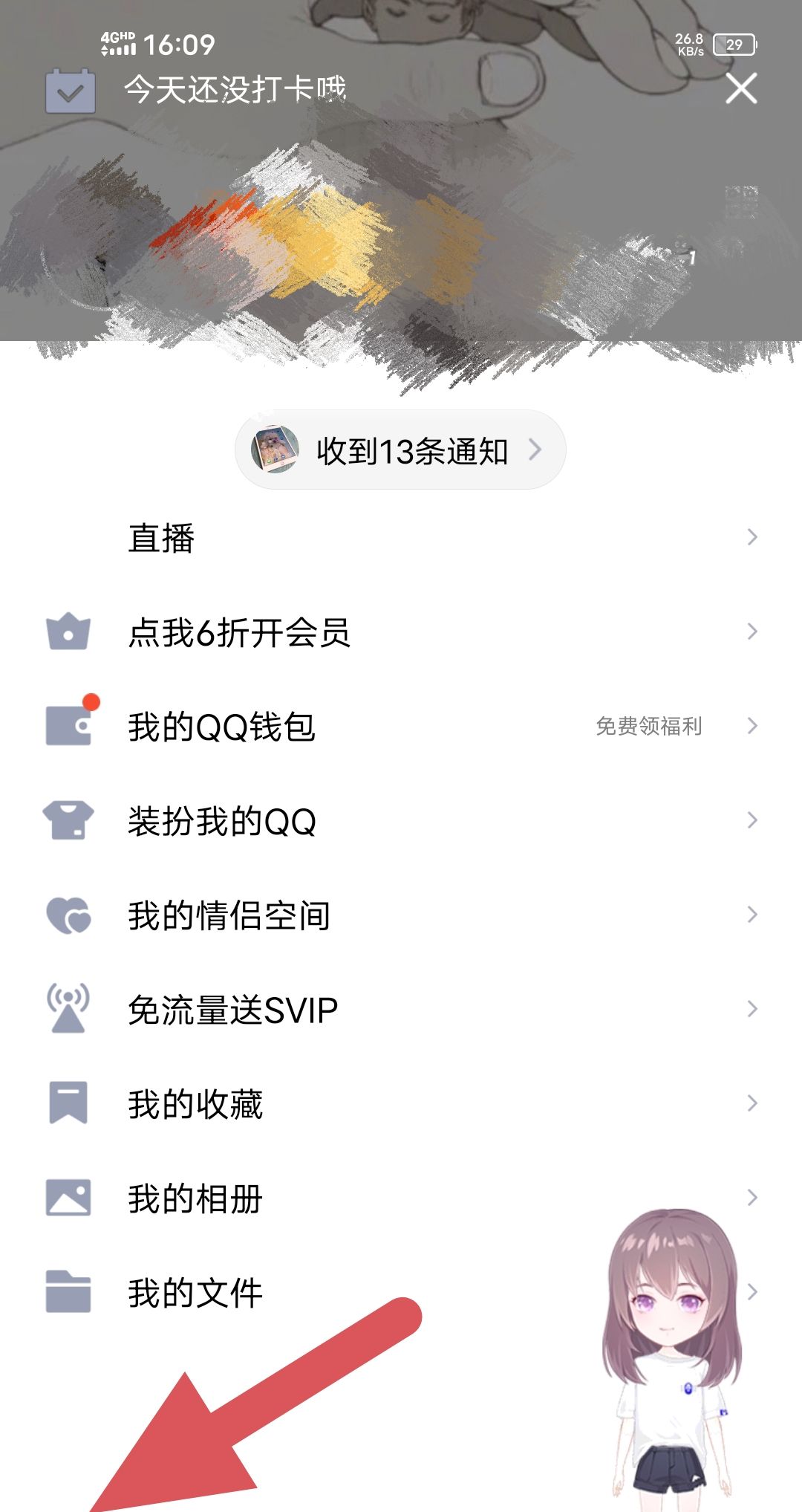The width and height of the screenshot is (802, 1512).
Task: Open the 我的情侣空间 menu item
Action: pos(230,915)
